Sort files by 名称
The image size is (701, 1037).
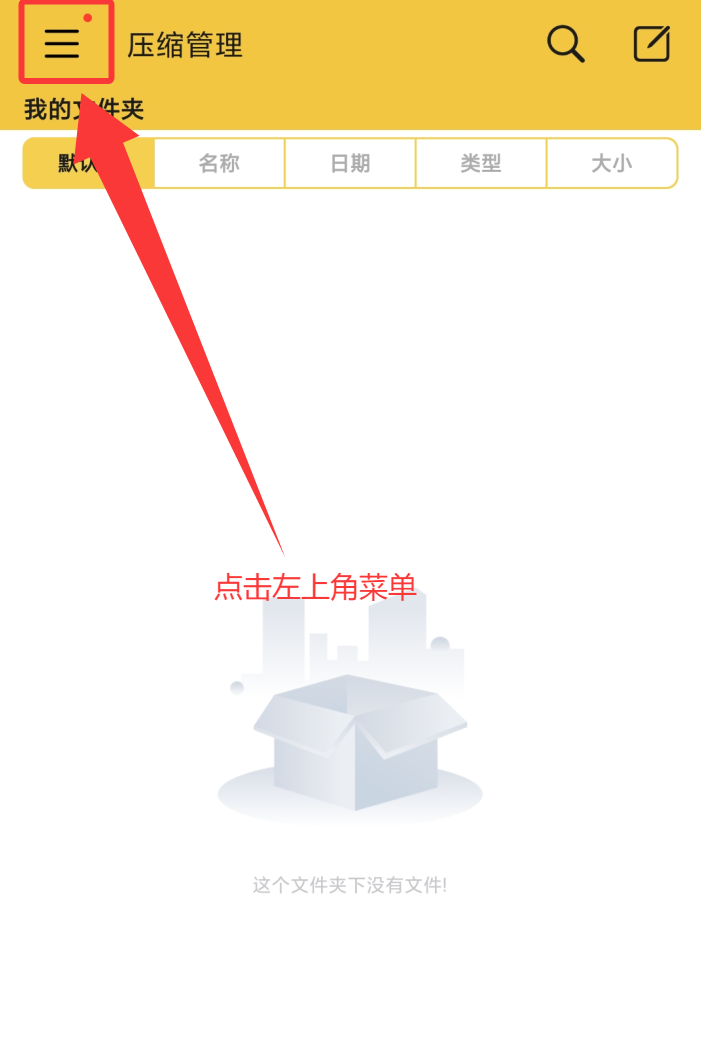pos(219,163)
